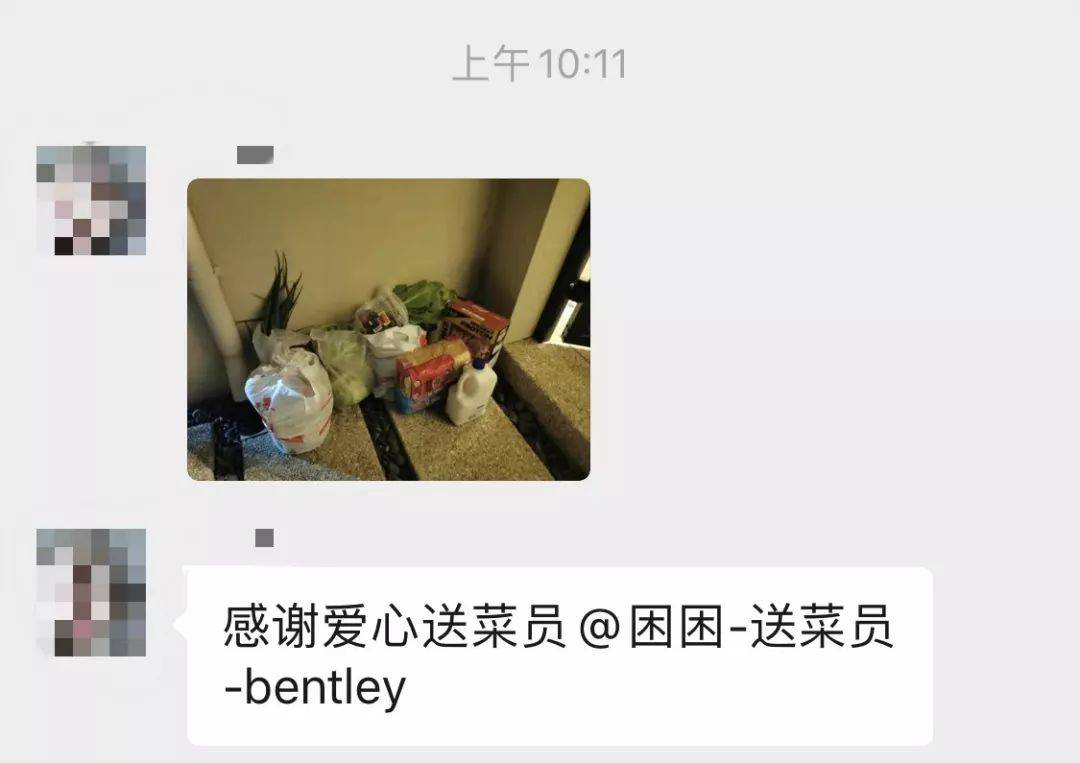The image size is (1080, 763).
Task: Tap the avatar beside the photo message
Action: pyautogui.click(x=91, y=200)
